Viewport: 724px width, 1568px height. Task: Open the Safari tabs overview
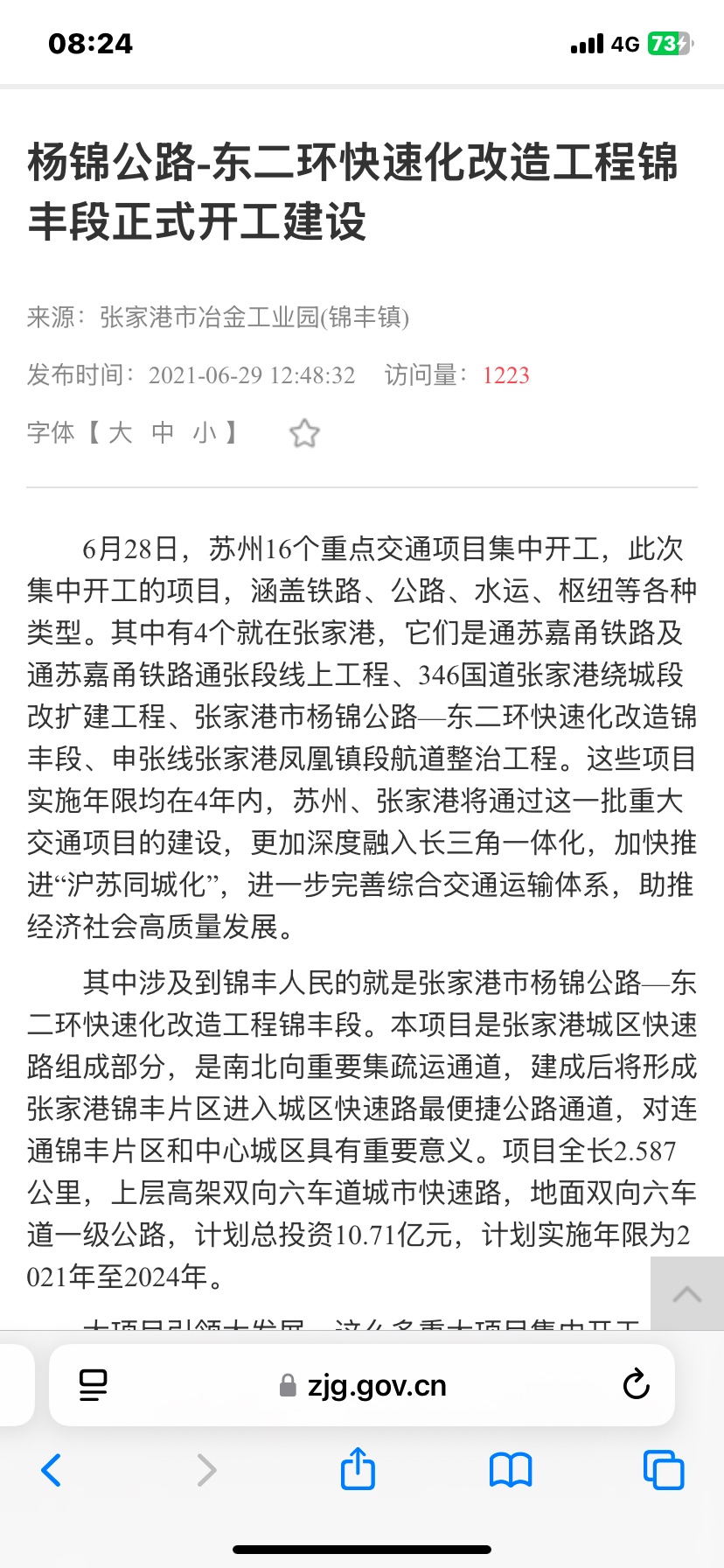[x=664, y=1470]
